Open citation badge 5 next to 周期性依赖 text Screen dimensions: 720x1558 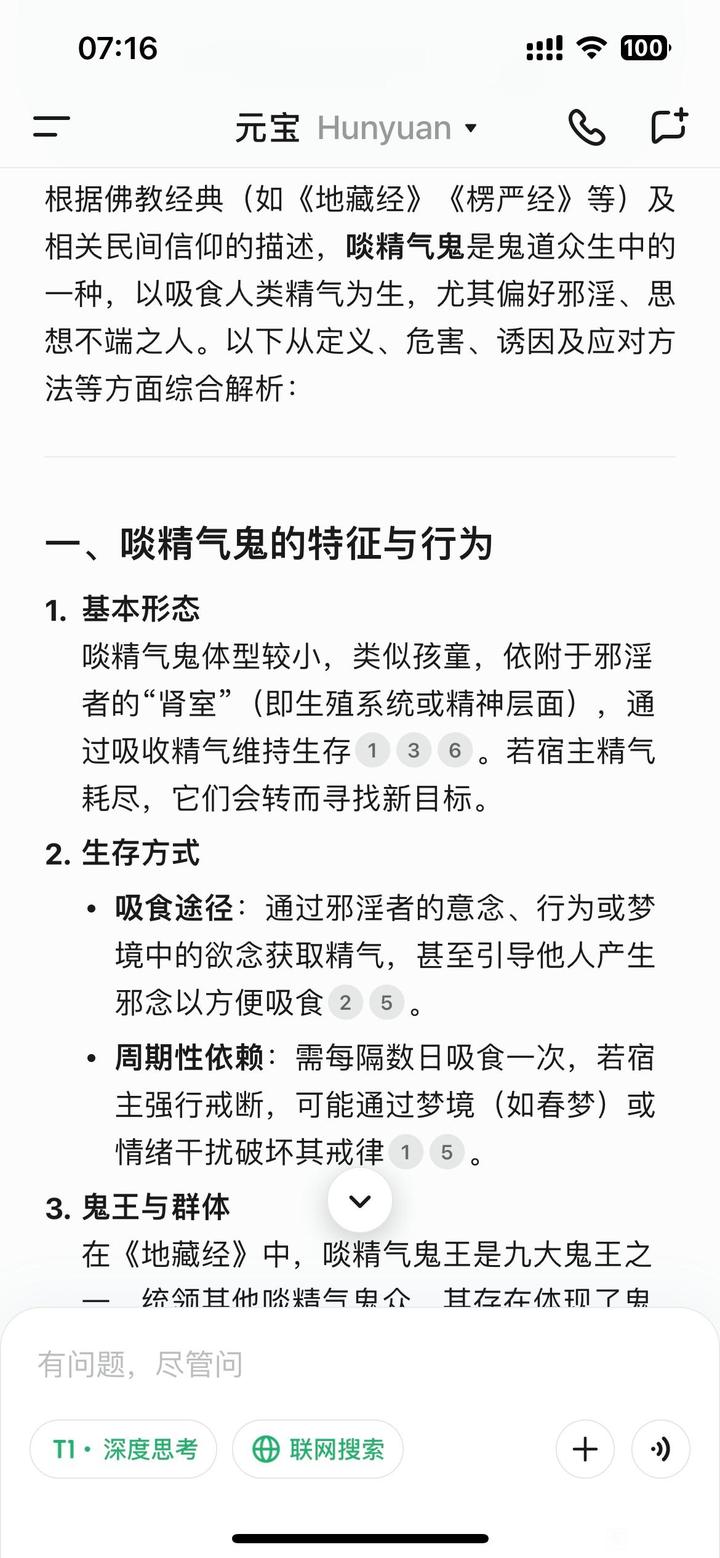[x=445, y=1152]
